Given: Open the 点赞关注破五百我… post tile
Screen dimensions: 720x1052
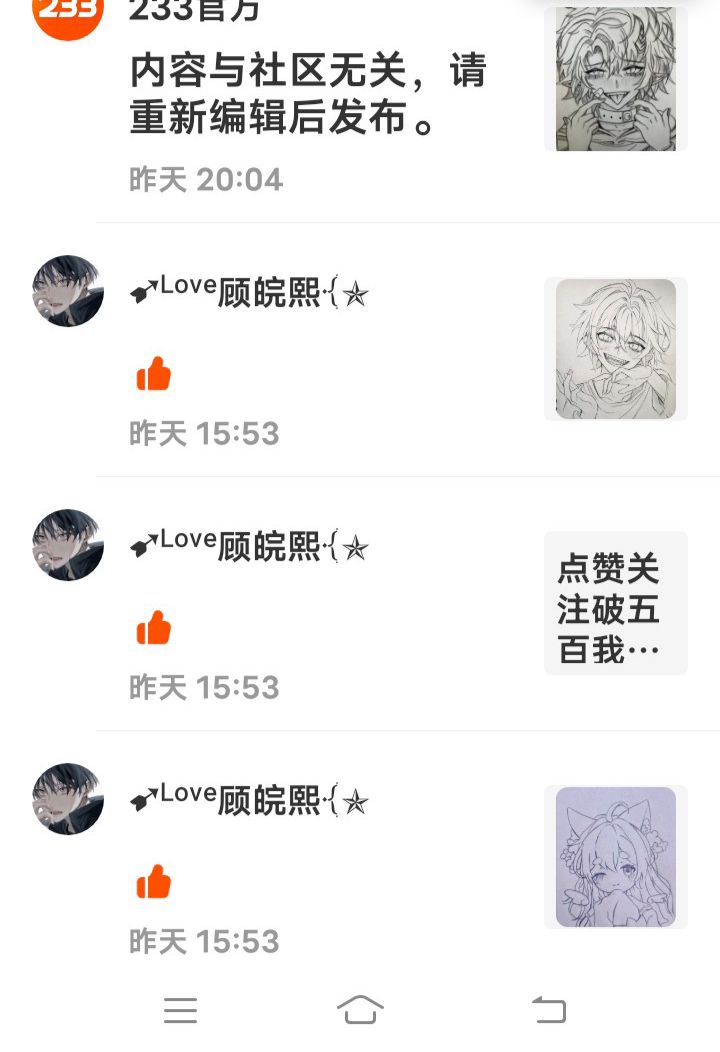Looking at the screenshot, I should click(615, 603).
